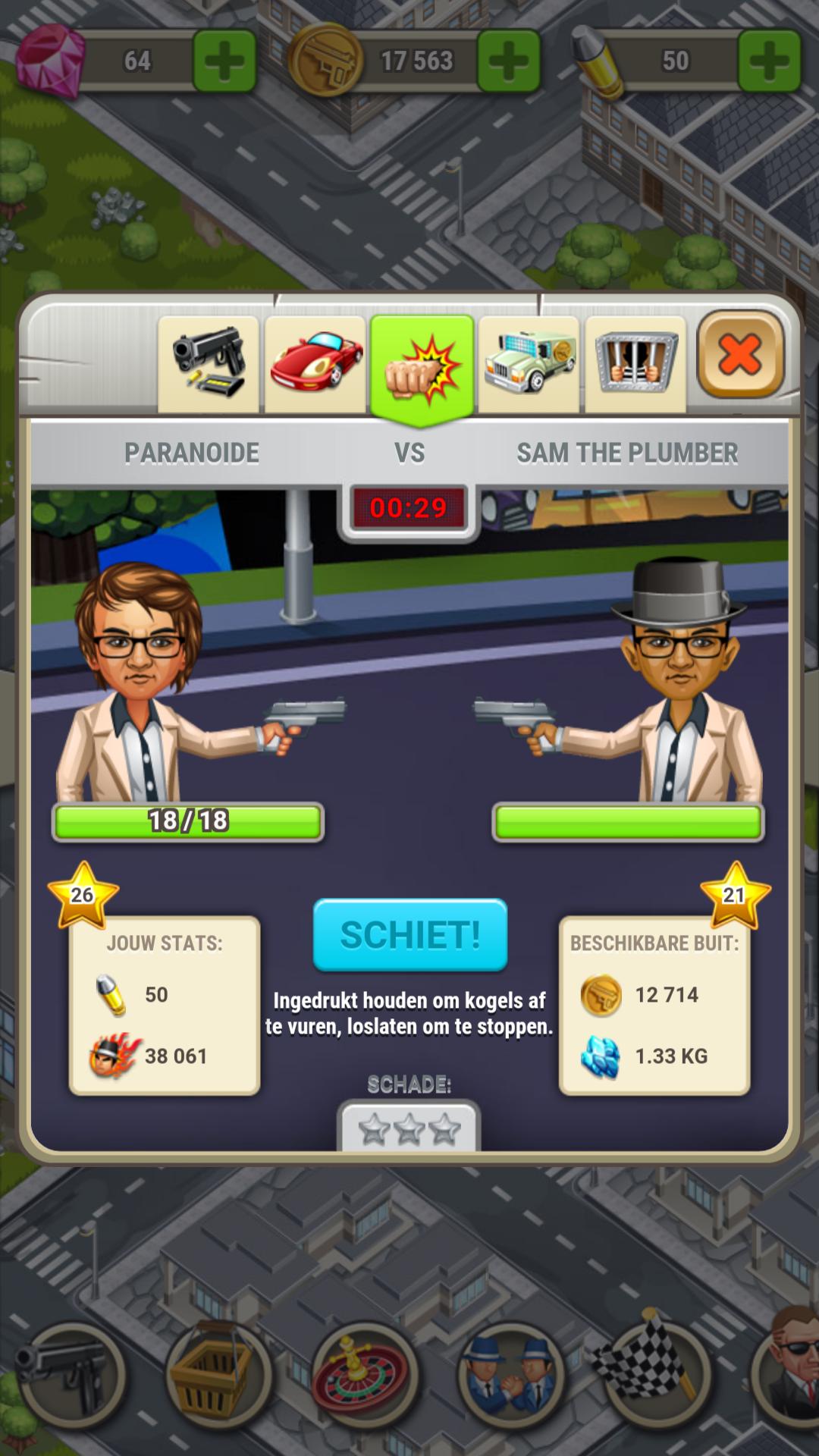Buy more bullets with plus button
The height and width of the screenshot is (1456, 819).
click(769, 61)
